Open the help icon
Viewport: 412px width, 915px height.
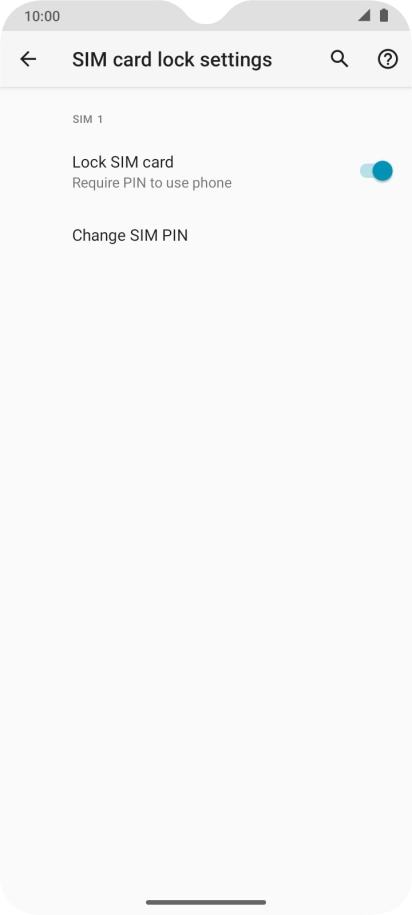coord(387,59)
